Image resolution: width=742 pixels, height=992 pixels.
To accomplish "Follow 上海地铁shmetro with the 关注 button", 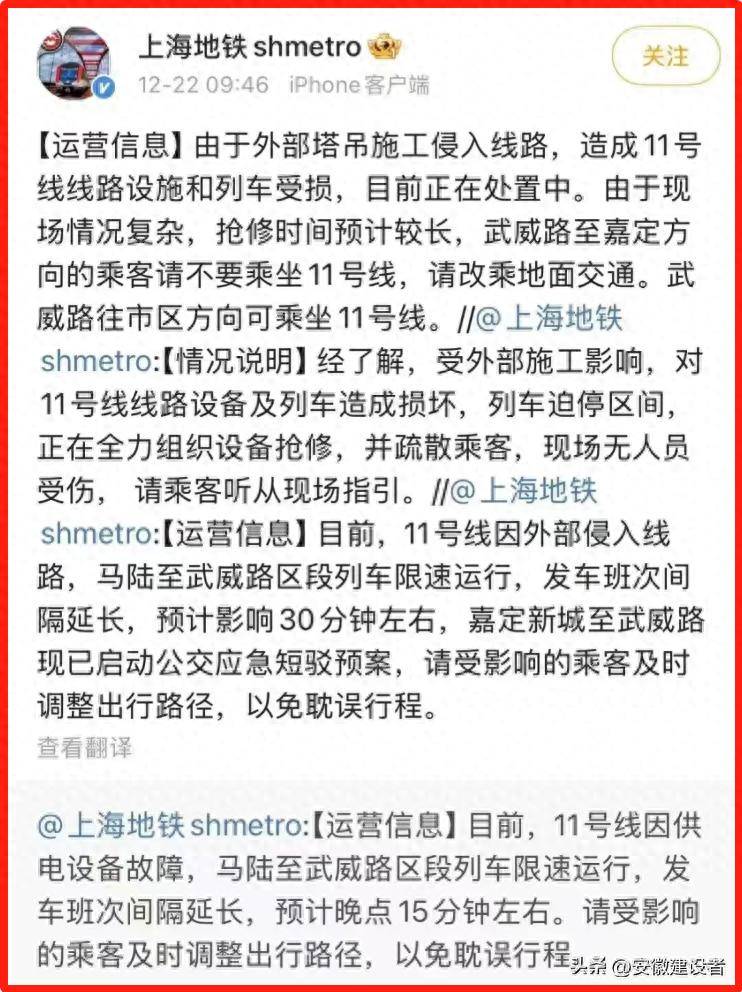I will click(x=666, y=56).
